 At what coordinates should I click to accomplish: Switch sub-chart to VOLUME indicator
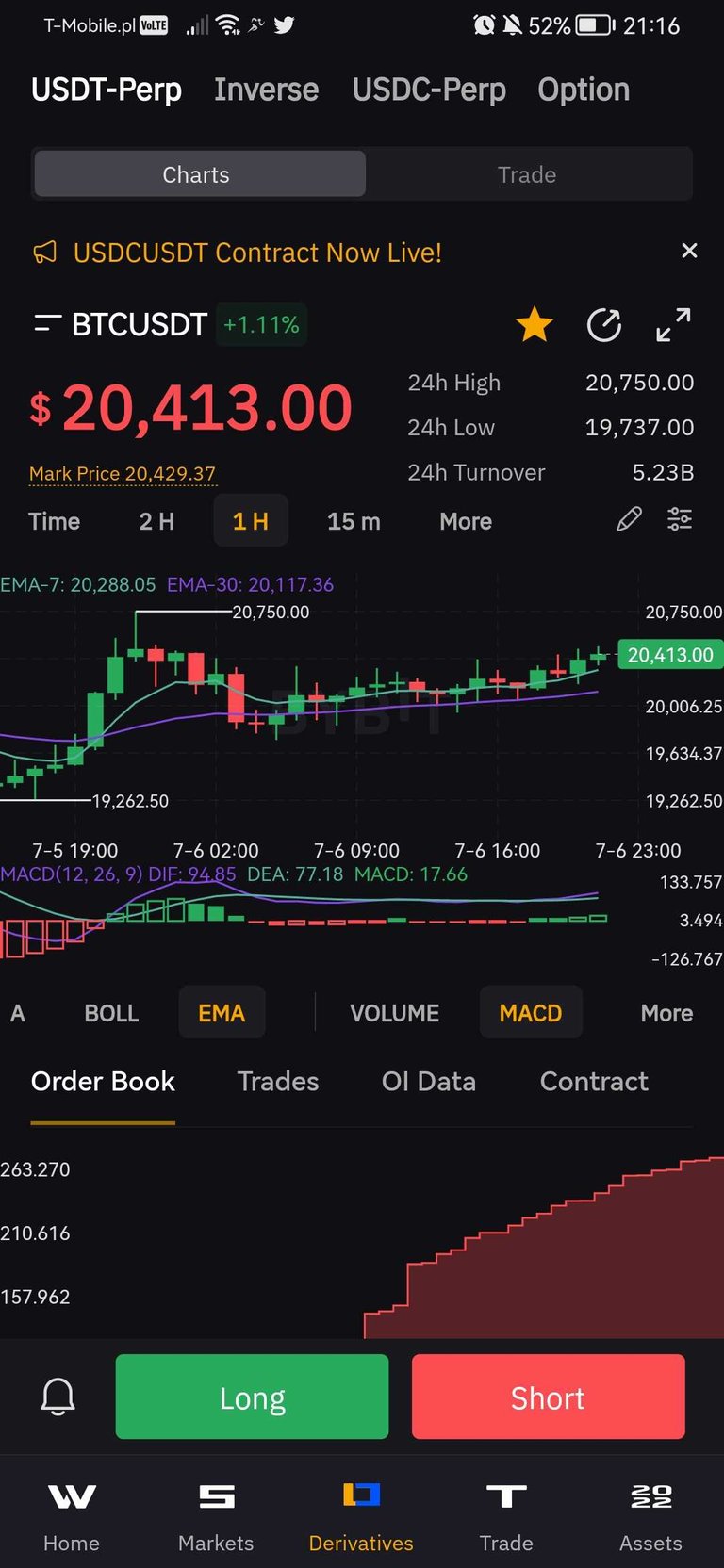click(394, 1013)
